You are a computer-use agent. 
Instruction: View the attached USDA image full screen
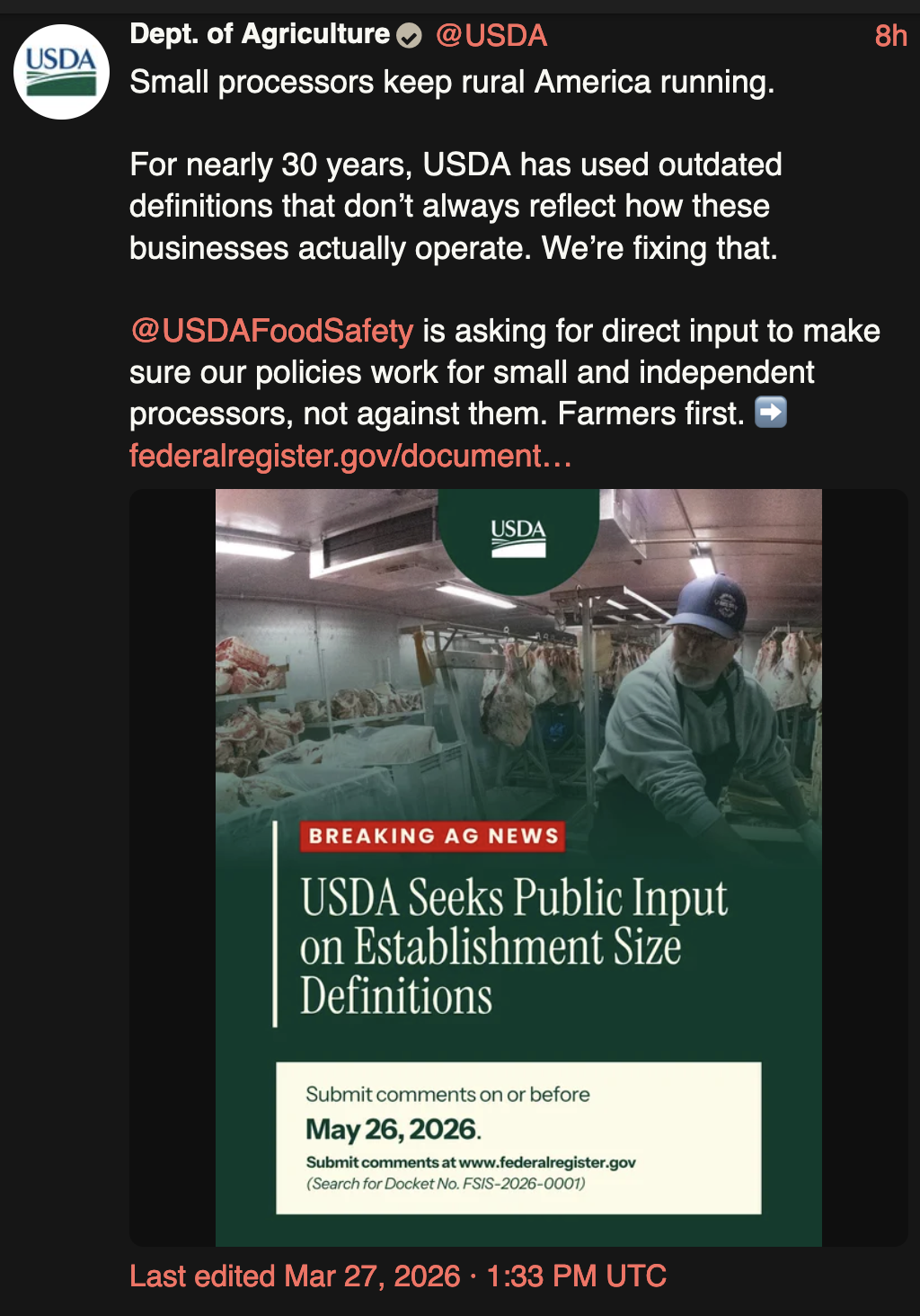pos(518,867)
